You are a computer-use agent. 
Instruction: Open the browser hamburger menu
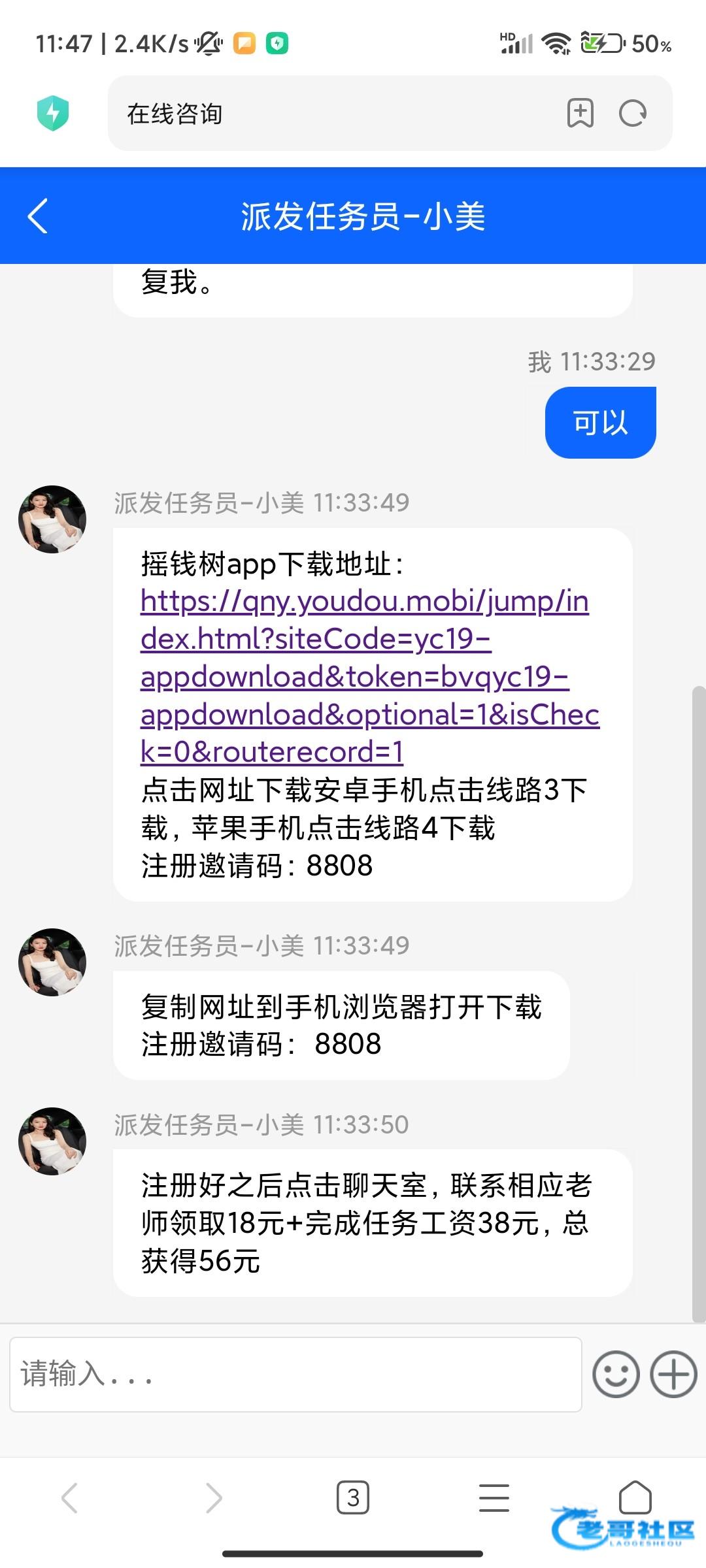[x=494, y=1497]
